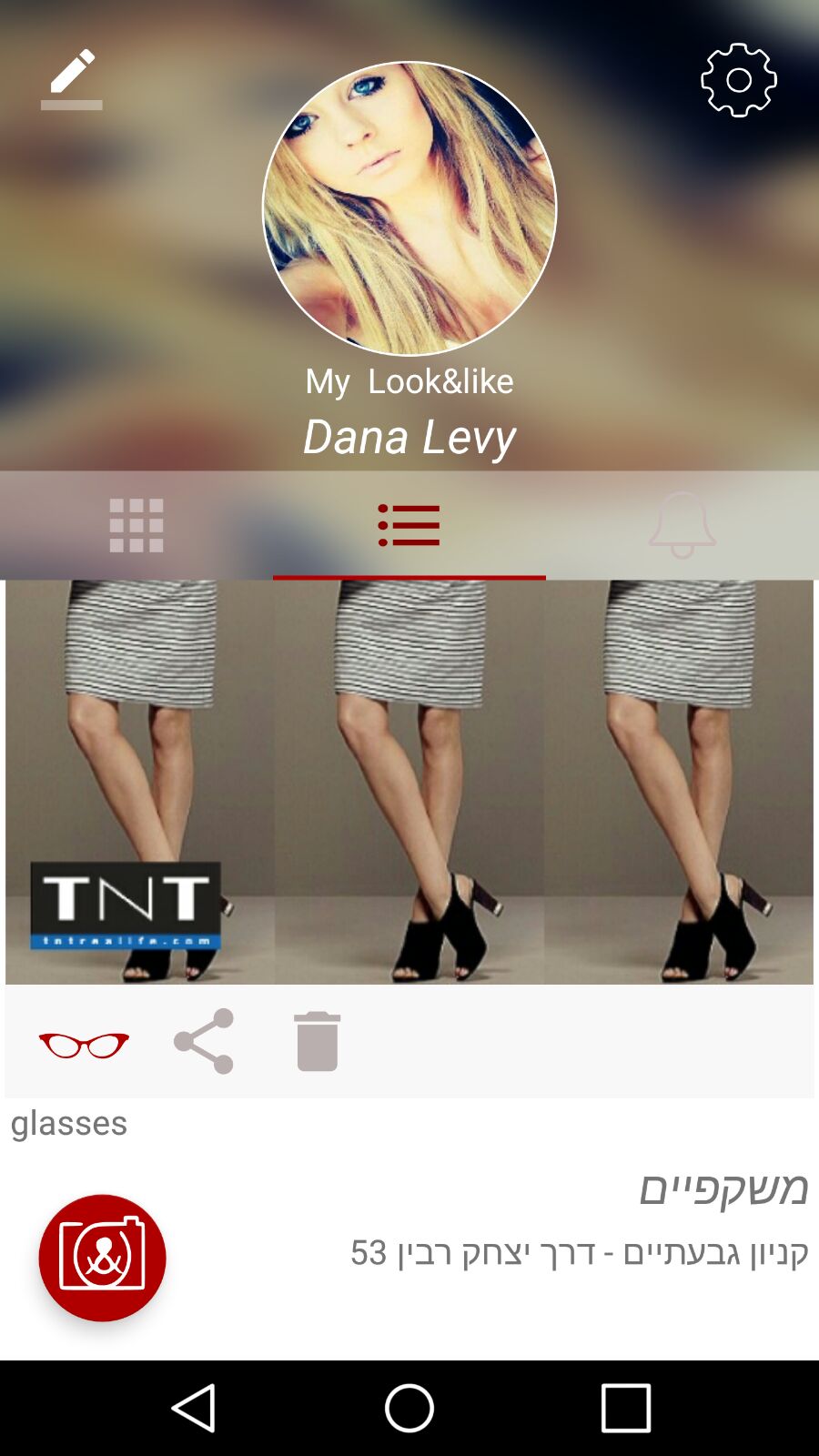Go to the home screen
Image resolution: width=819 pixels, height=1456 pixels.
pos(409,1408)
